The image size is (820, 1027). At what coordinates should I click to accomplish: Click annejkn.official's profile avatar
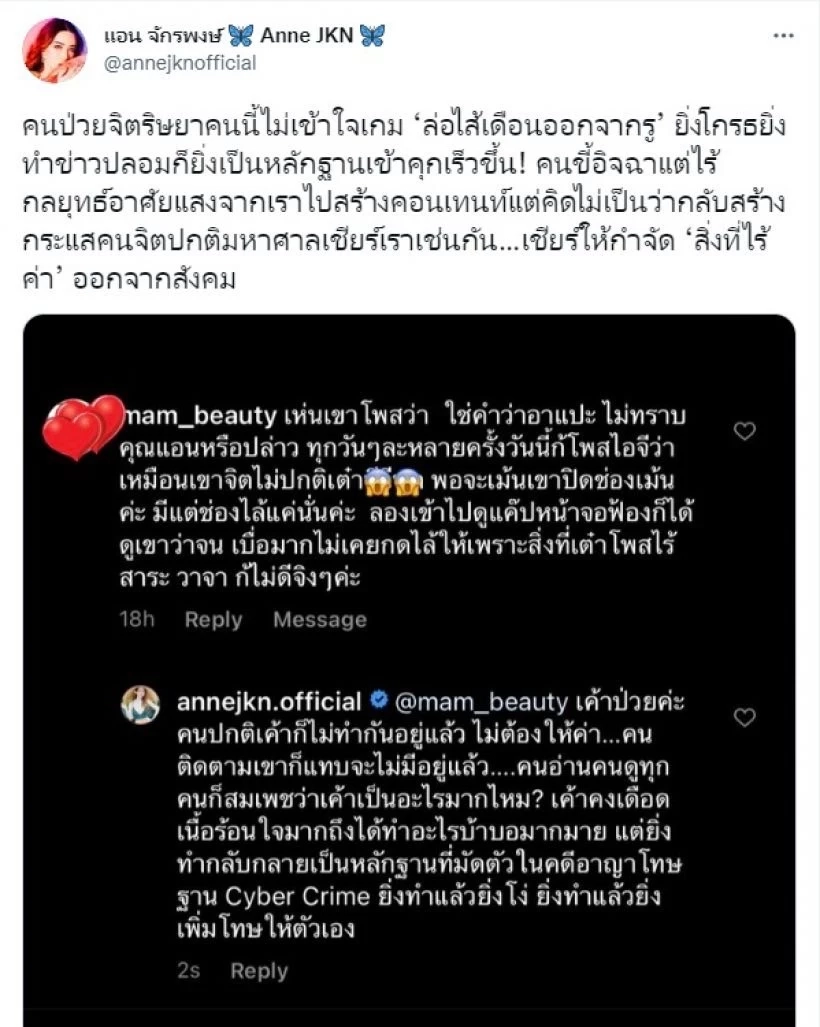coord(140,703)
